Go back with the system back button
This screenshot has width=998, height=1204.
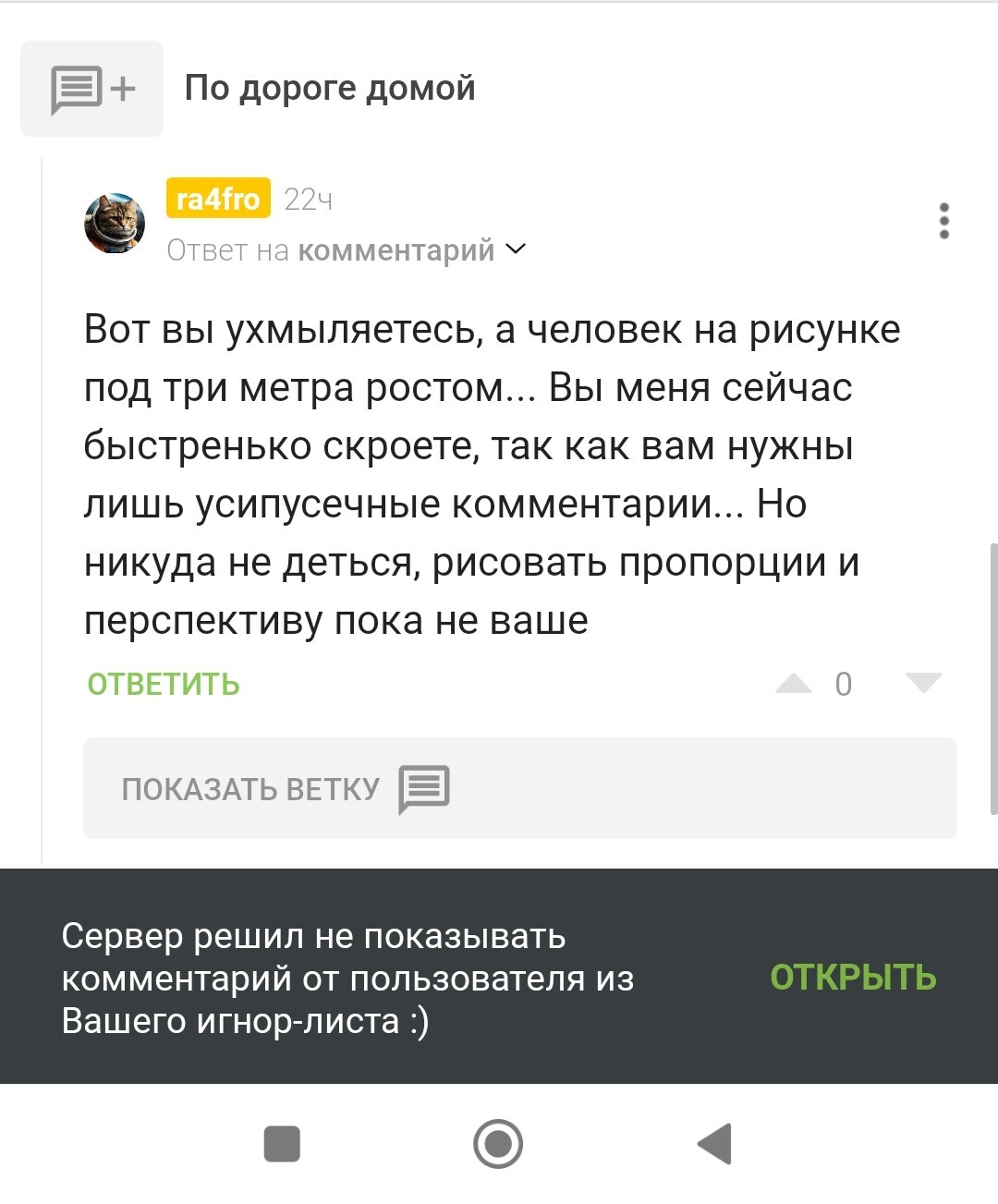pyautogui.click(x=714, y=1144)
